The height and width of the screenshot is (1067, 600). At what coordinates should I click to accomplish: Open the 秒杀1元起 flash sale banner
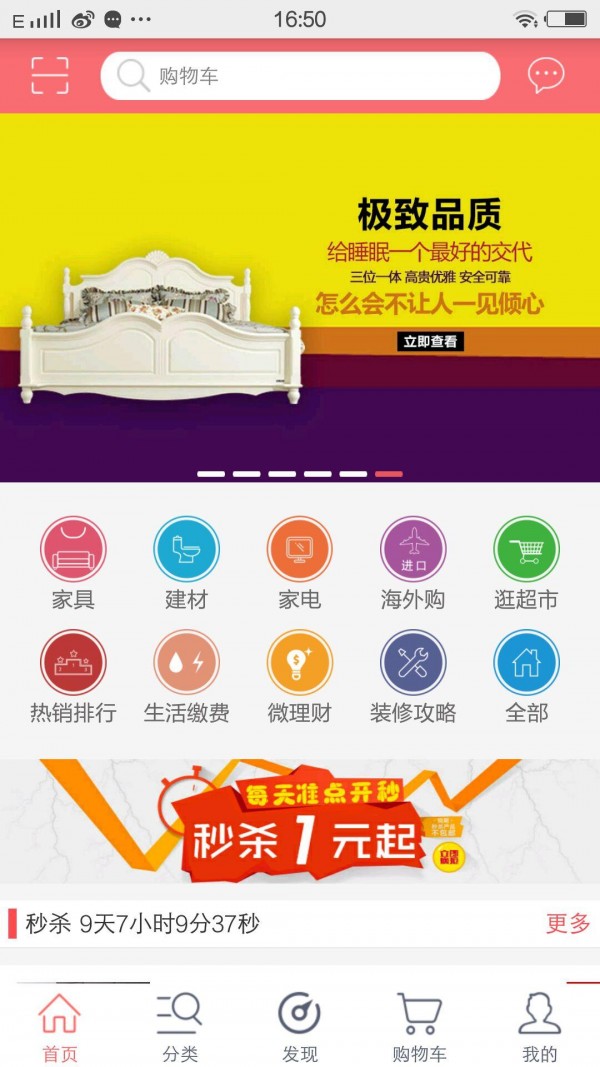300,822
